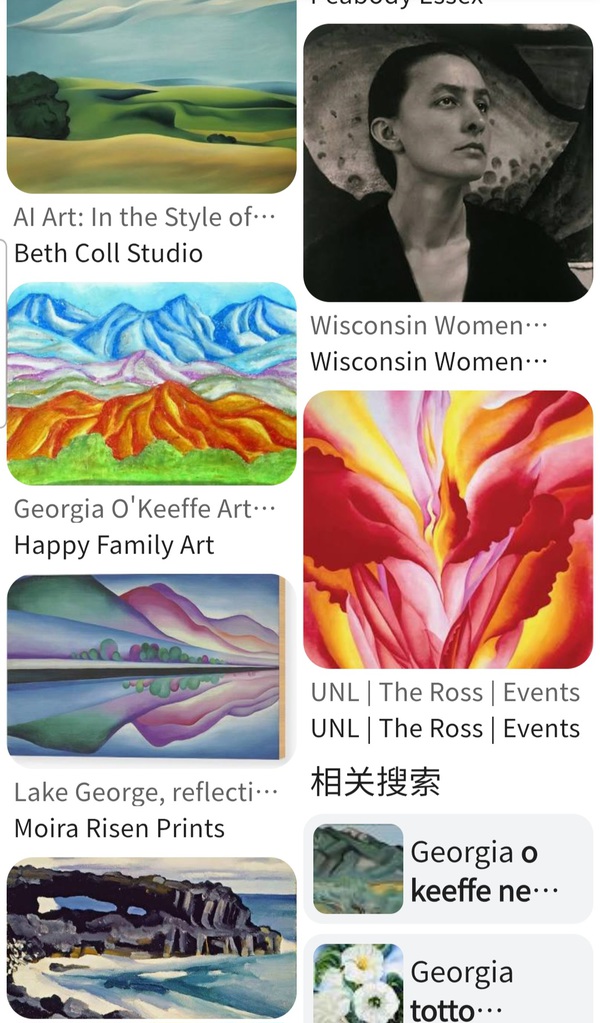Select the UNL The Ross flower painting
The width and height of the screenshot is (600, 1023).
[448, 529]
